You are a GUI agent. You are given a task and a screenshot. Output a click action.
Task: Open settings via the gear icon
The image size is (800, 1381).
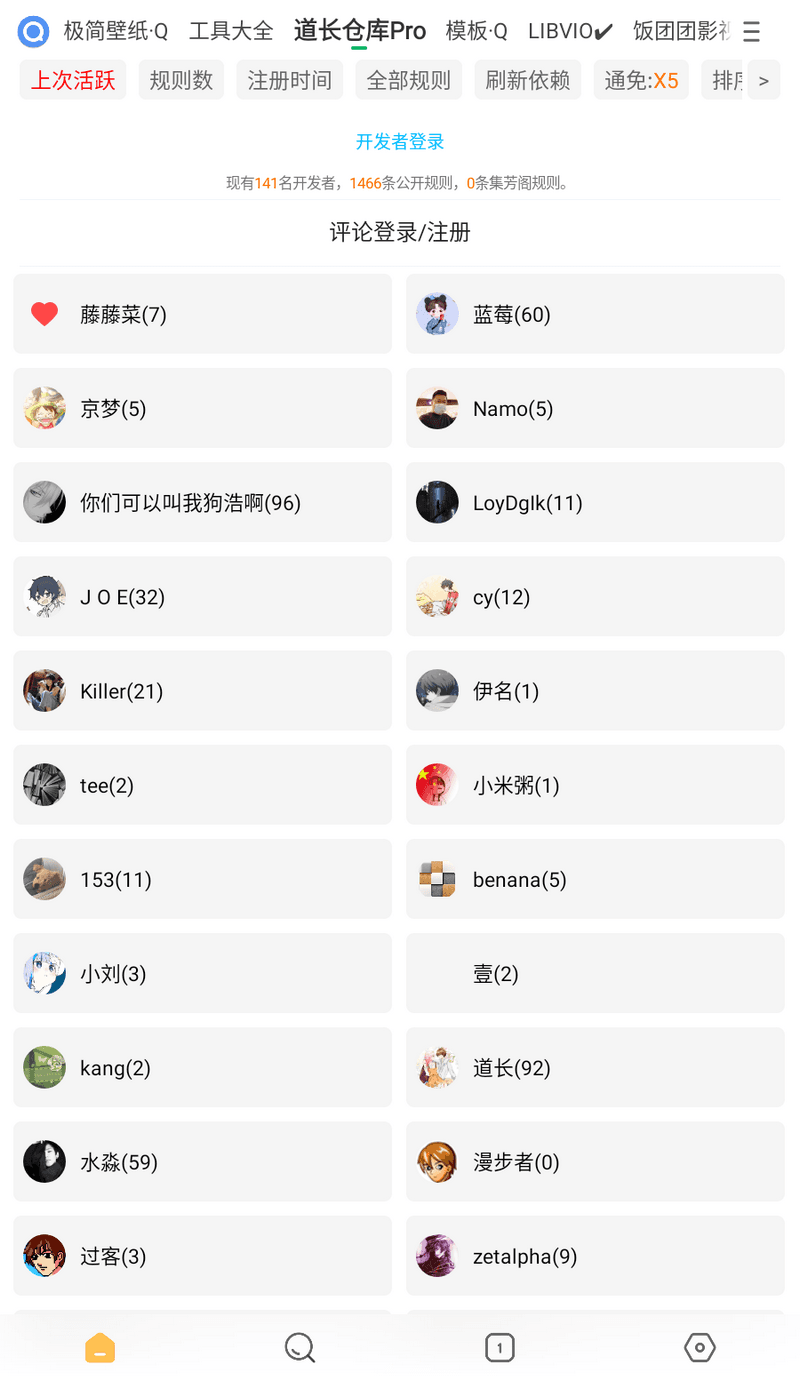point(699,1347)
